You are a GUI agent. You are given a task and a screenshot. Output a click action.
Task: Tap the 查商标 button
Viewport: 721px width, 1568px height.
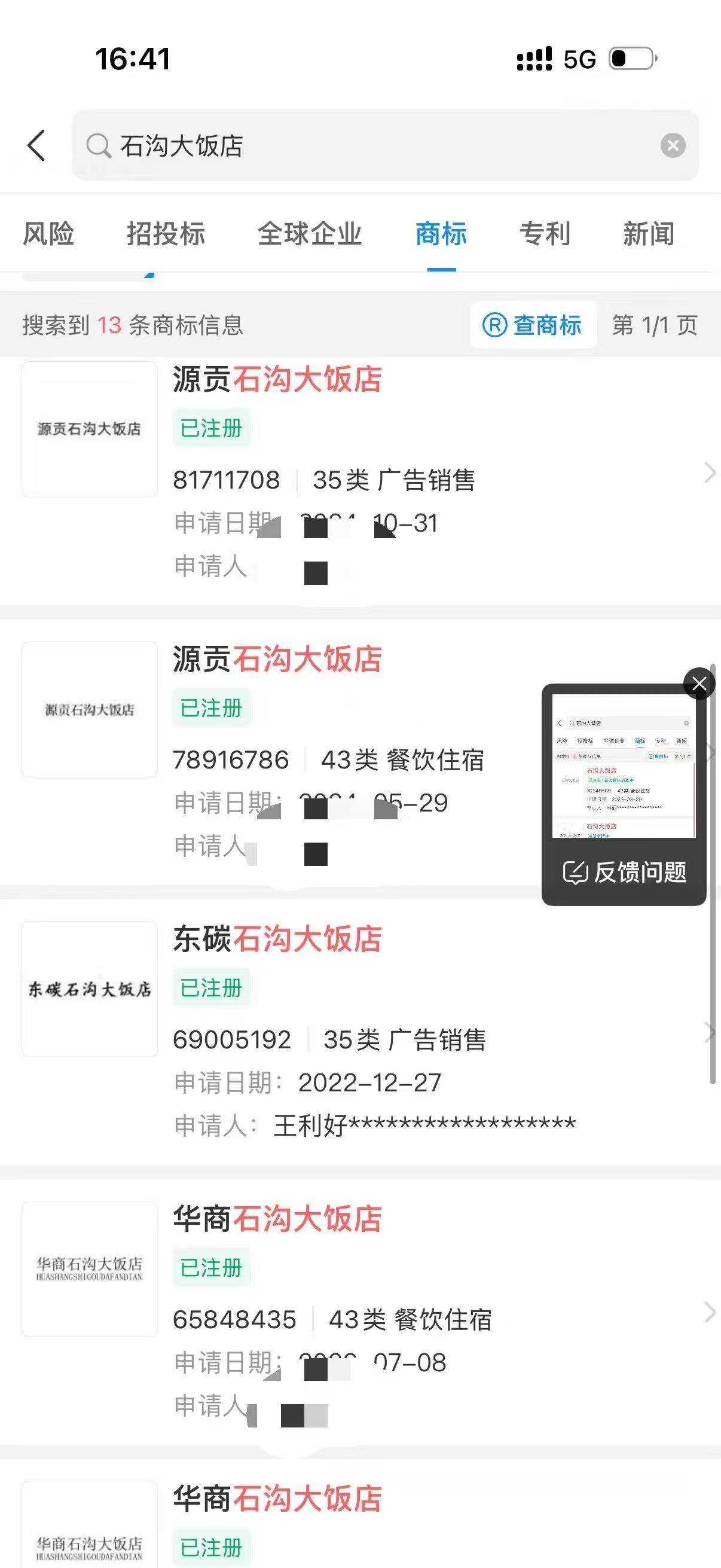pos(533,325)
